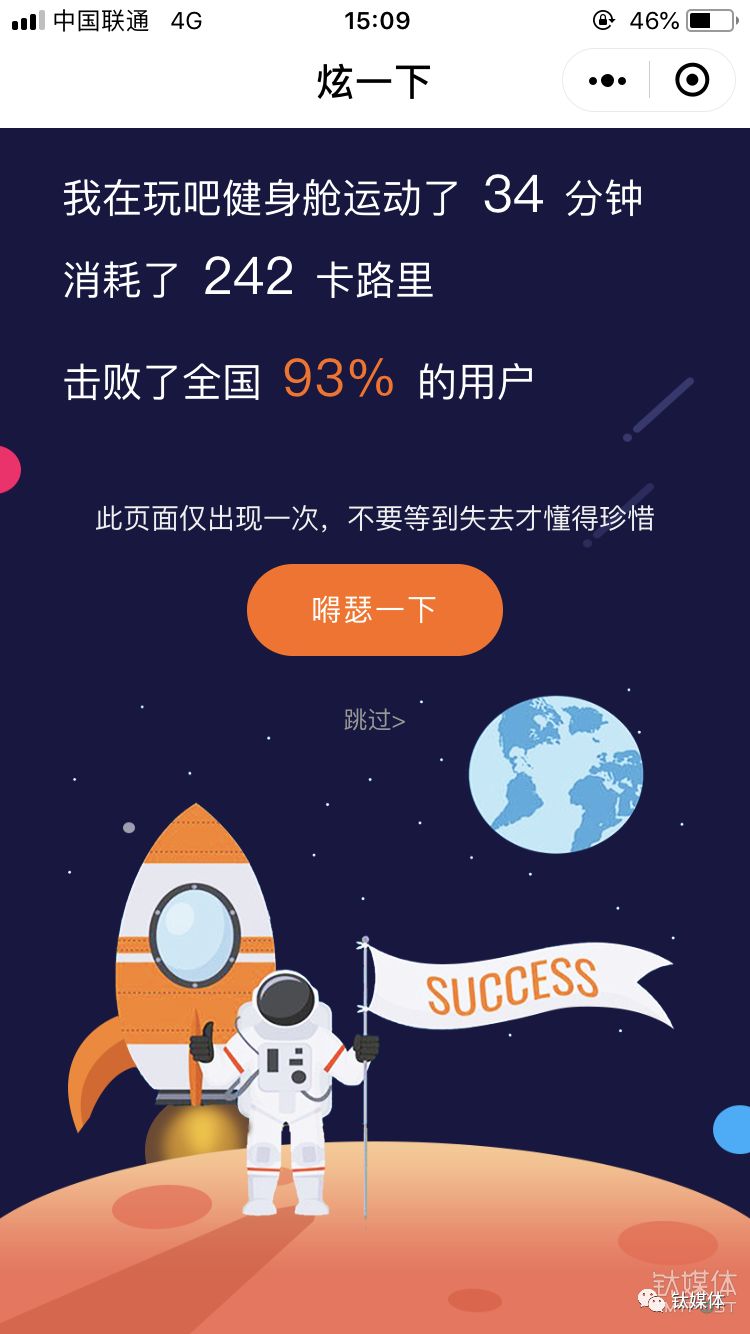Close the mini program via circle icon
The image size is (750, 1334).
coord(692,80)
